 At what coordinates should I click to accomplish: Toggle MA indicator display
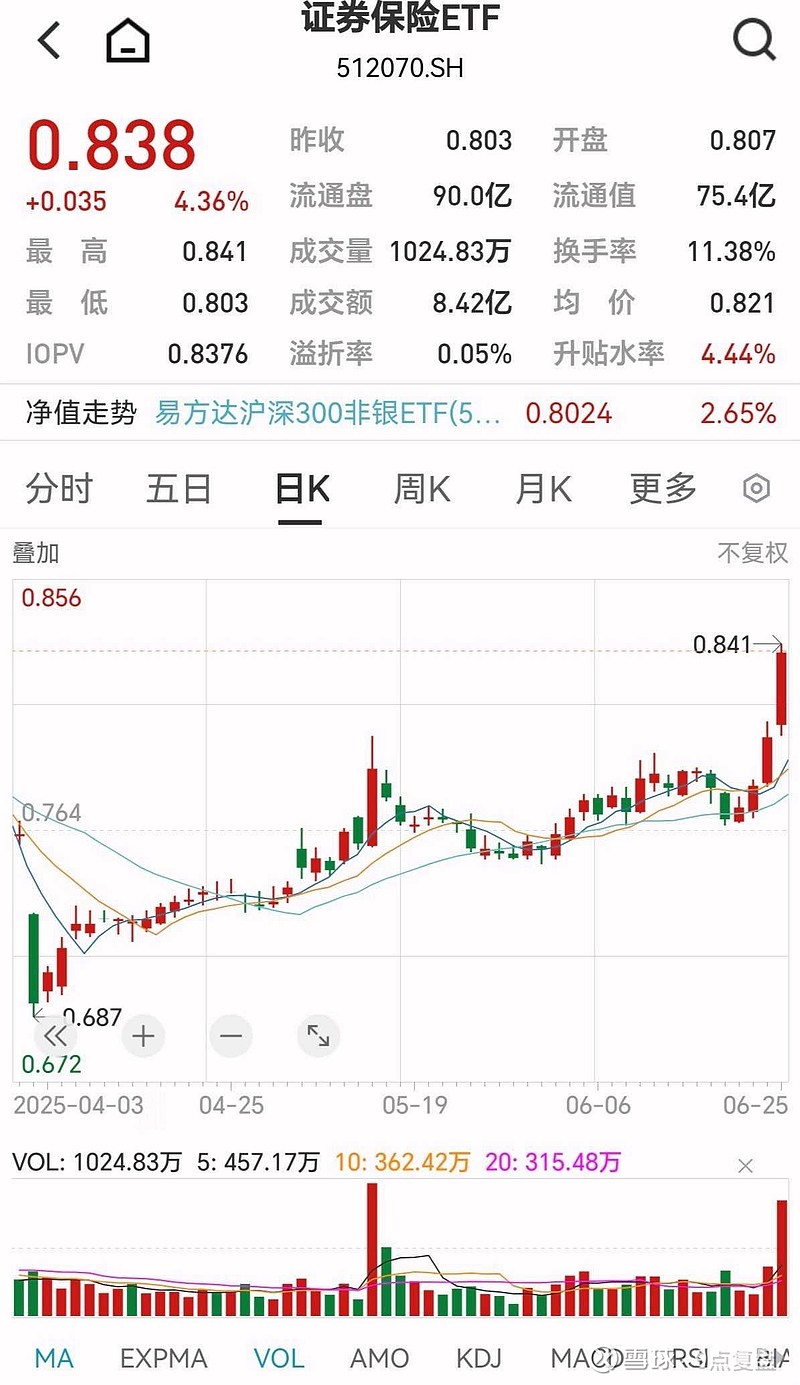tap(54, 1358)
